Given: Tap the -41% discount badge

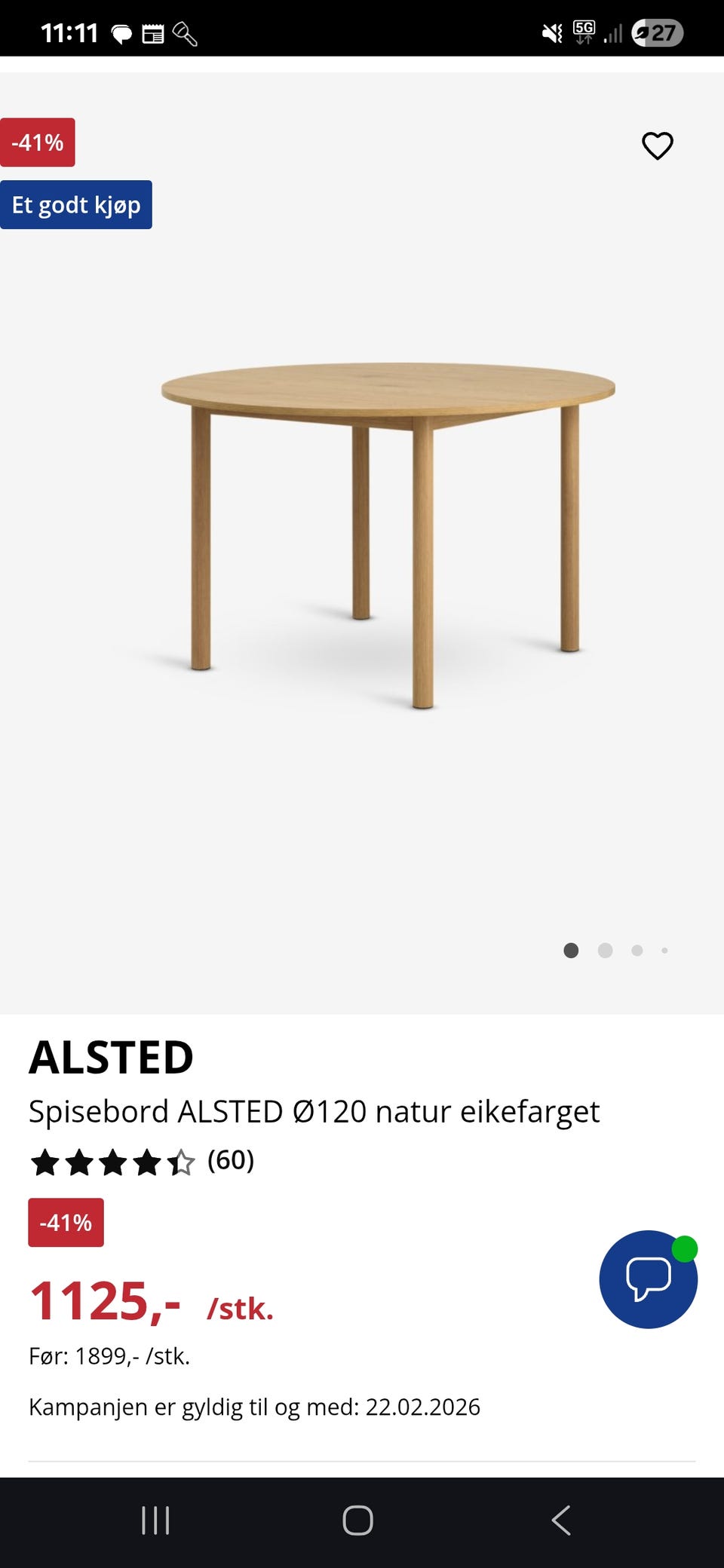Looking at the screenshot, I should [x=36, y=142].
